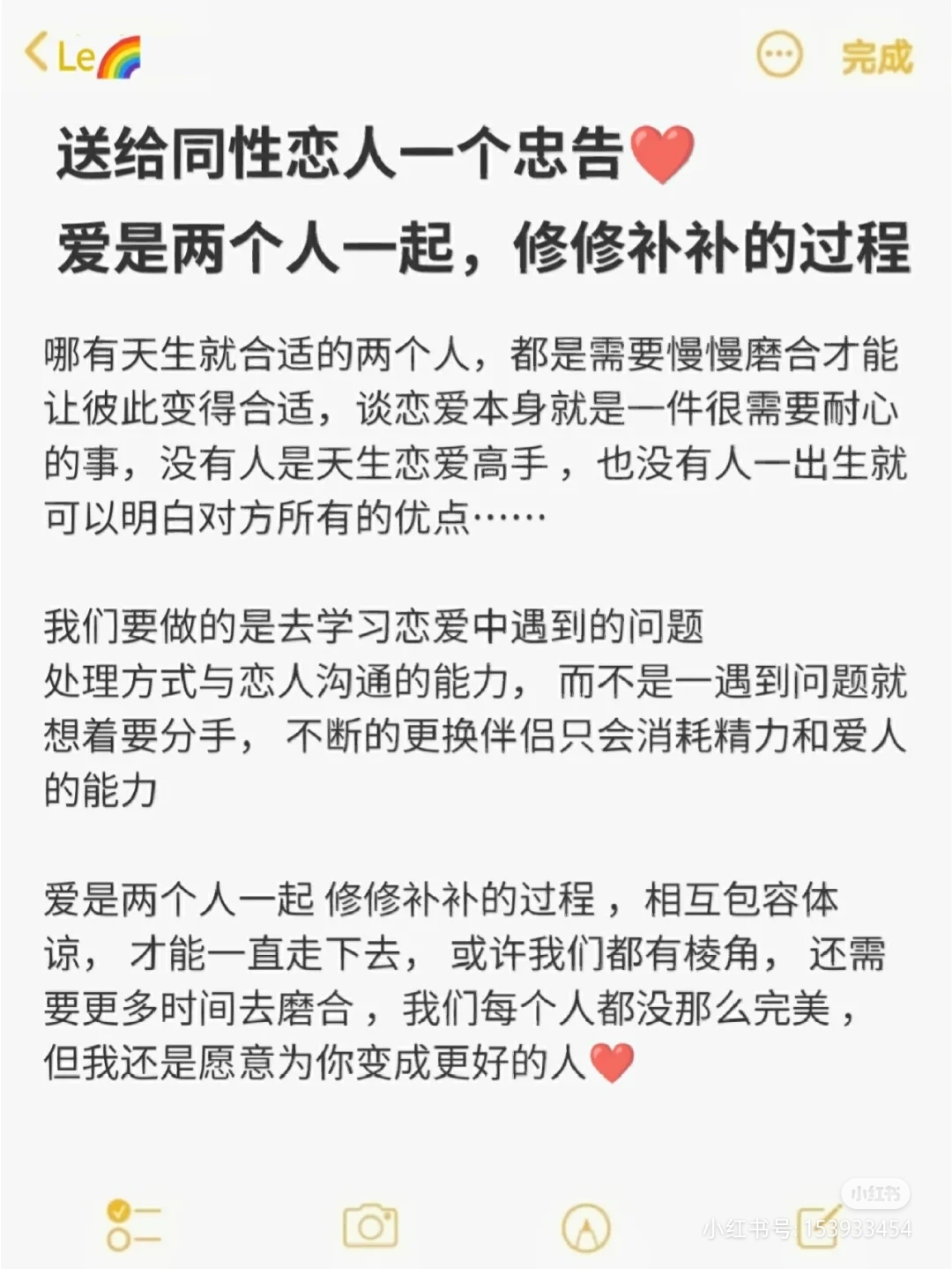The image size is (952, 1269).
Task: Open the more options ellipsis menu
Action: (779, 55)
